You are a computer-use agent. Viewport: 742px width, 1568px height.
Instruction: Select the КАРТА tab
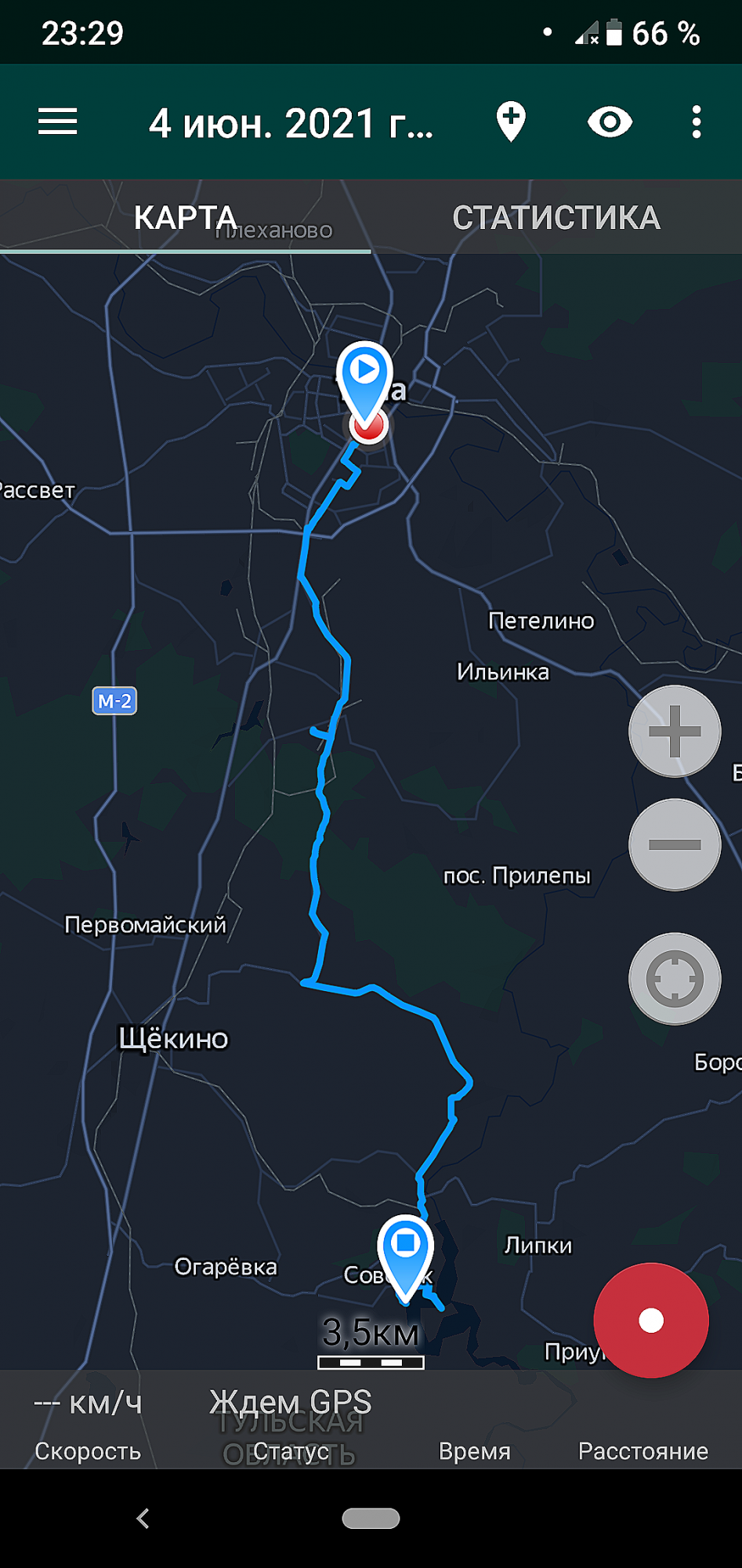coord(185,217)
